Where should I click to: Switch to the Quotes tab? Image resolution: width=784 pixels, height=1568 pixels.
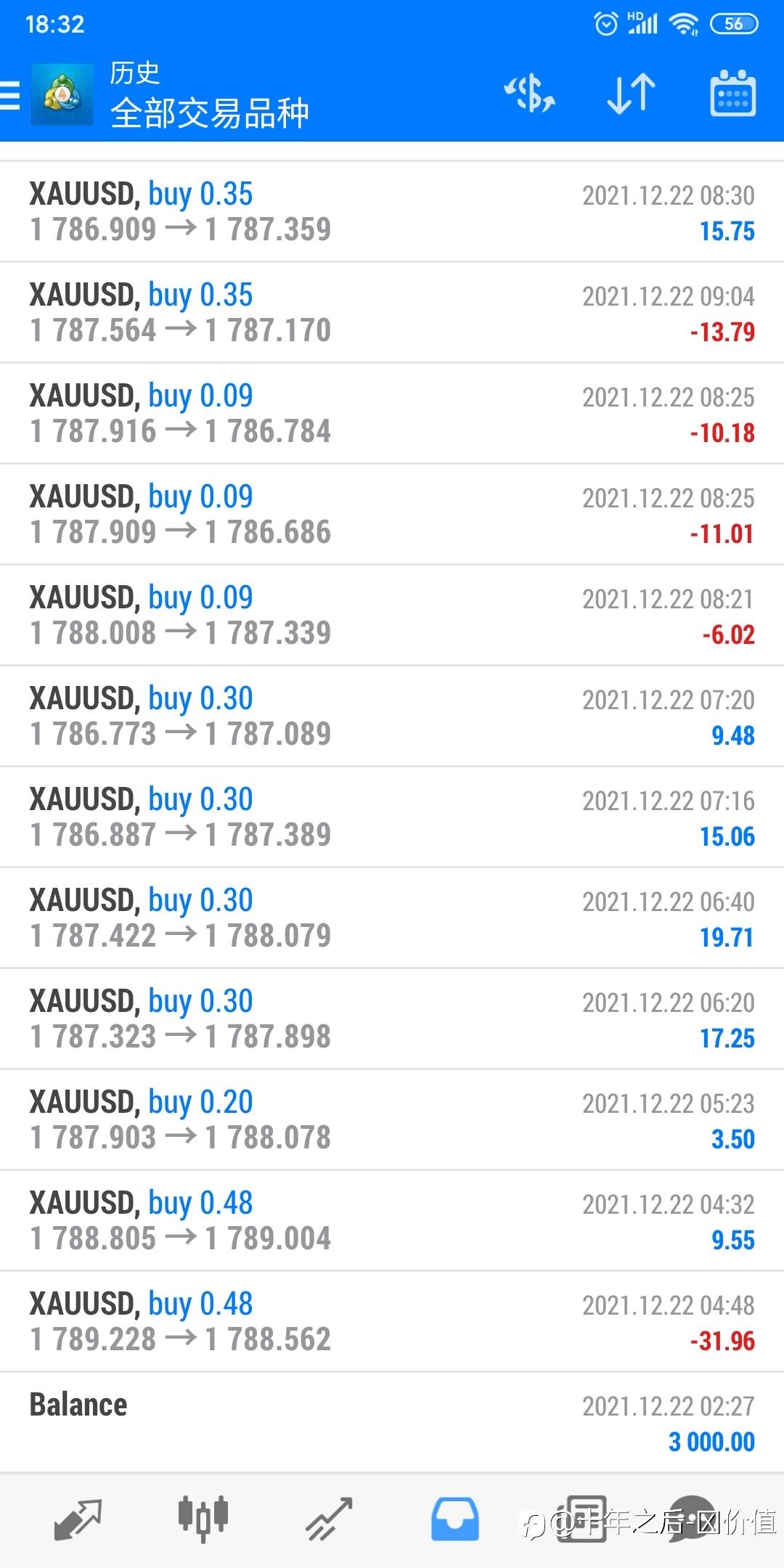tap(78, 1519)
